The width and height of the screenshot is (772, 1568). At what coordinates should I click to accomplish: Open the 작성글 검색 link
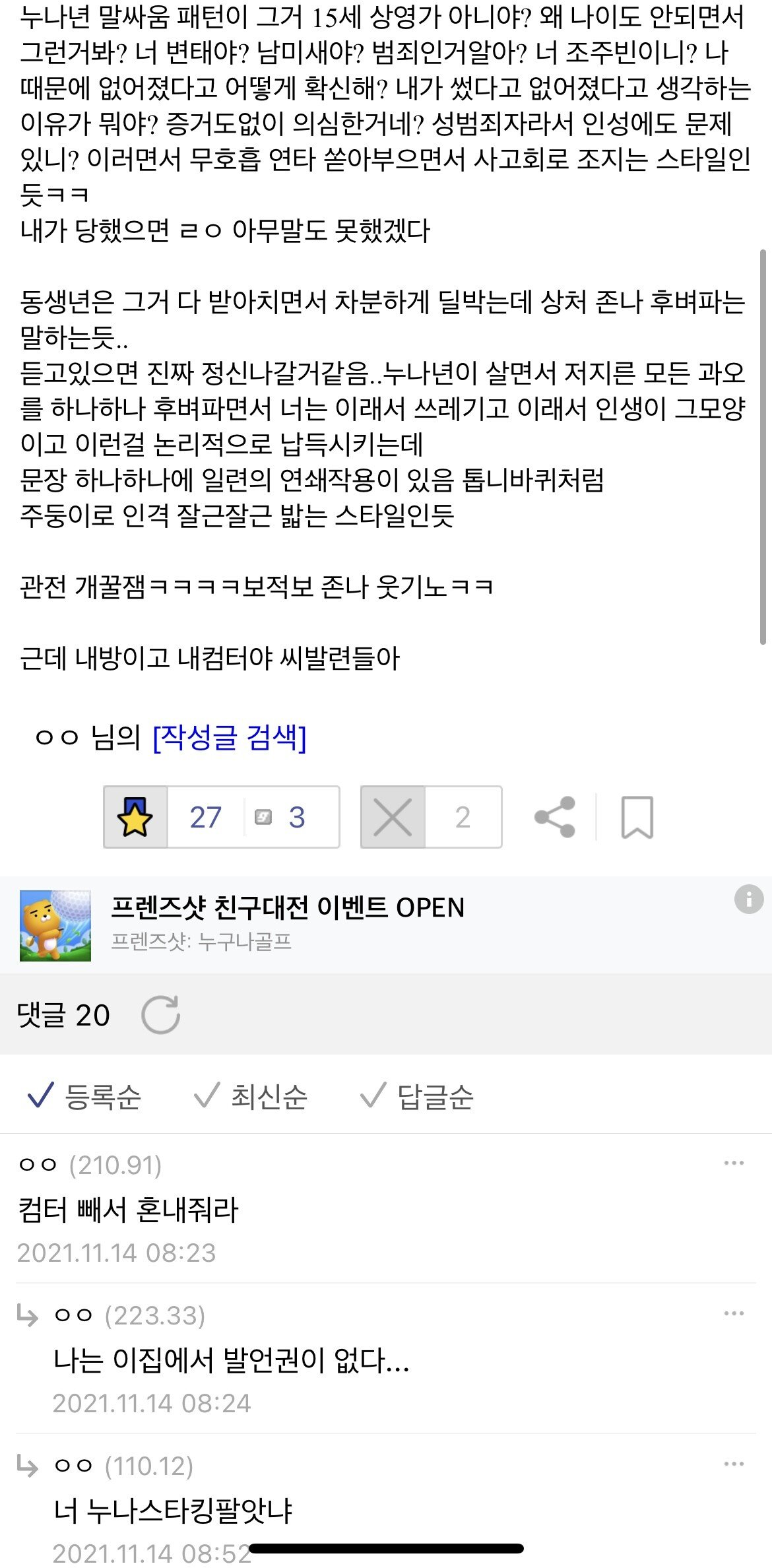coord(229,737)
